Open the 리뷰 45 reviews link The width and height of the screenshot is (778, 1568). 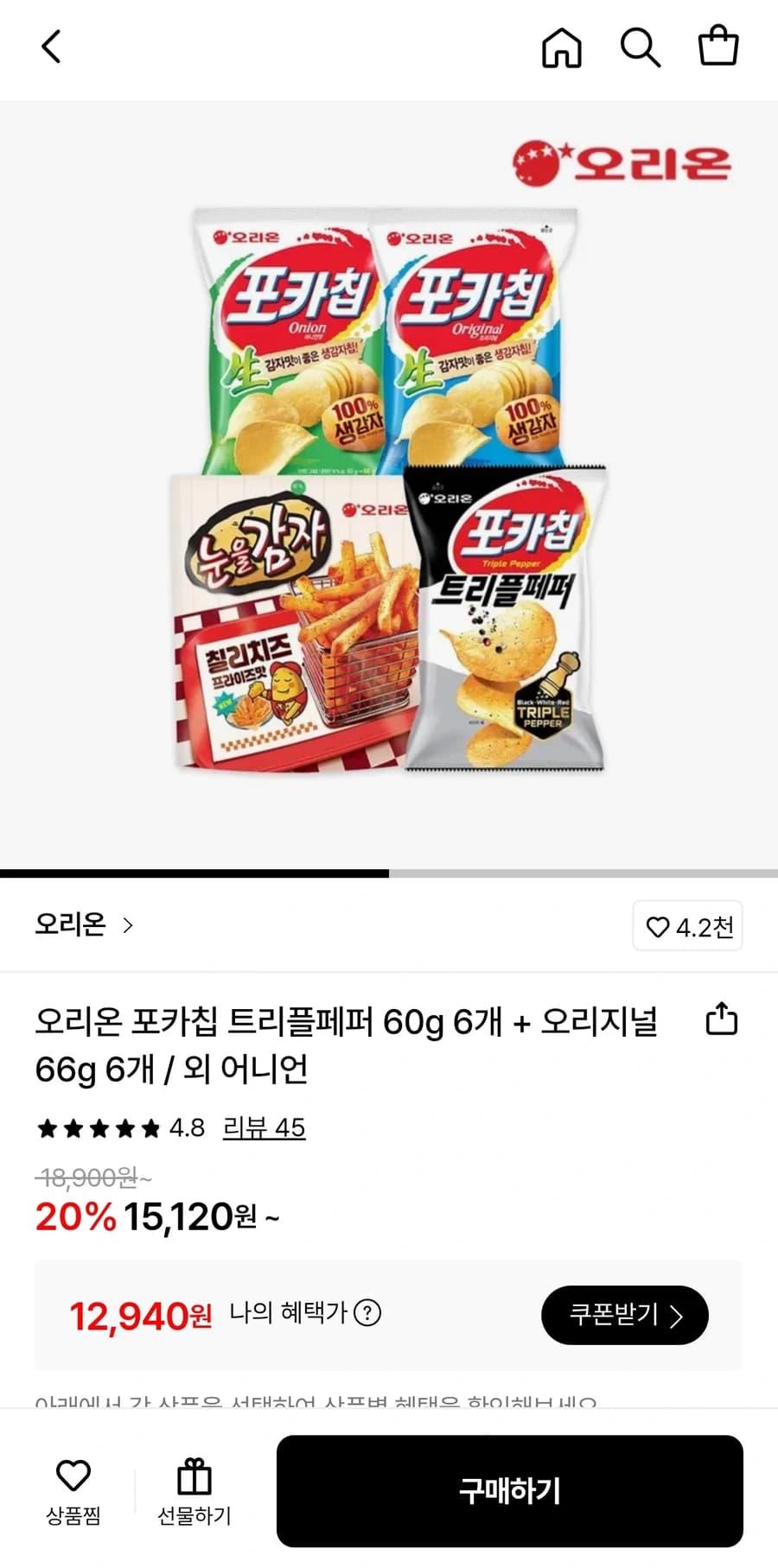[264, 1127]
